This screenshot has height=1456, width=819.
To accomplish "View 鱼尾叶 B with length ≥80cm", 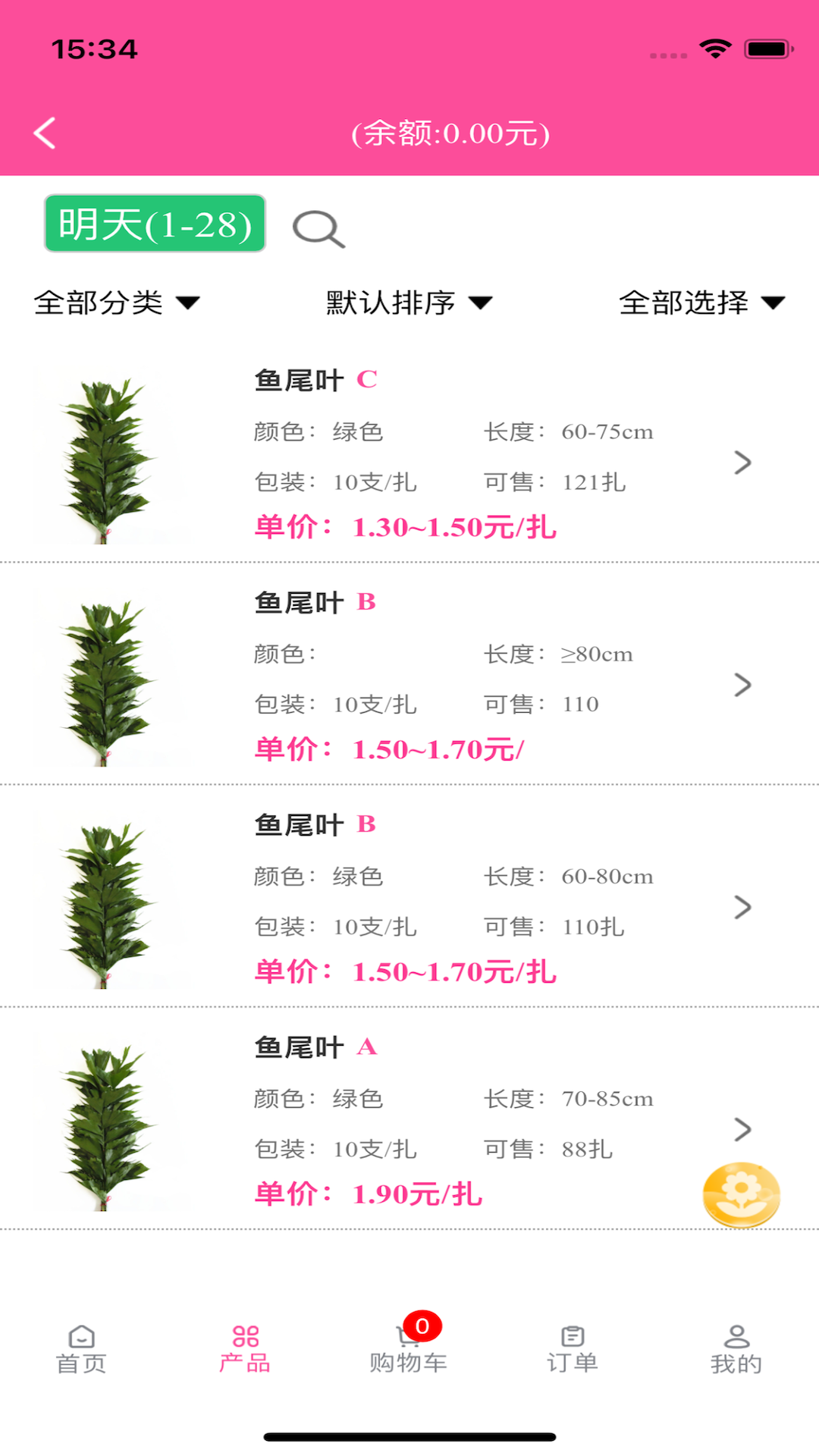I will click(409, 676).
